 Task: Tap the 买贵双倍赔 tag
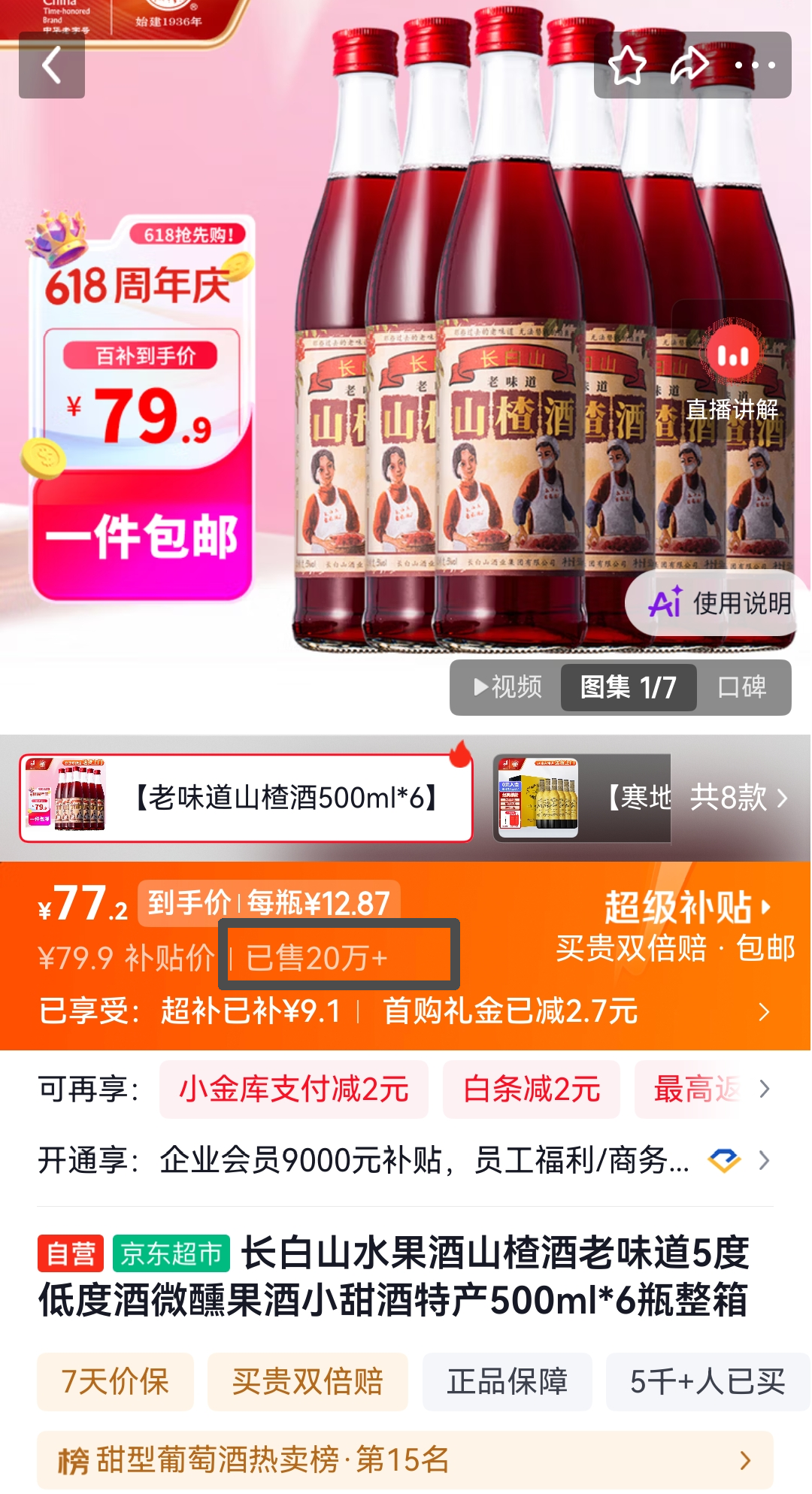308,1382
